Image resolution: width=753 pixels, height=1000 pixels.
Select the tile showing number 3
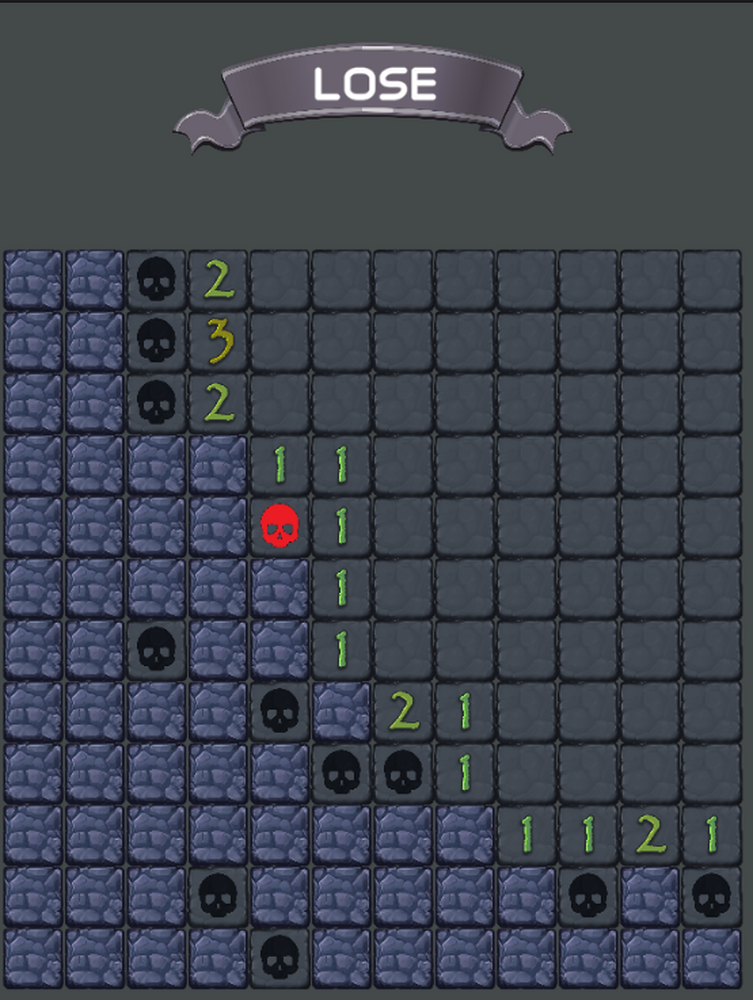219,342
